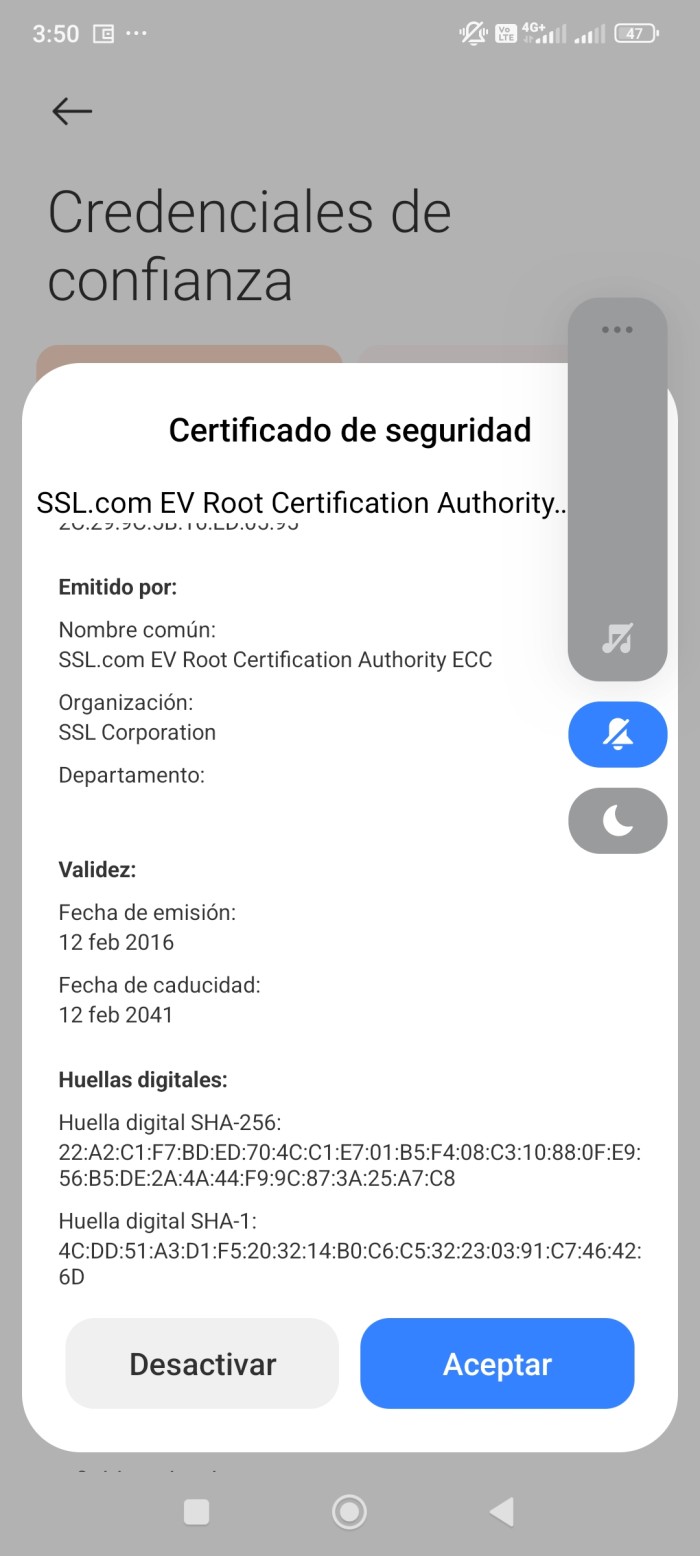Confirm with the Aceptar button
Screen dimensions: 700x1556
[497, 1364]
